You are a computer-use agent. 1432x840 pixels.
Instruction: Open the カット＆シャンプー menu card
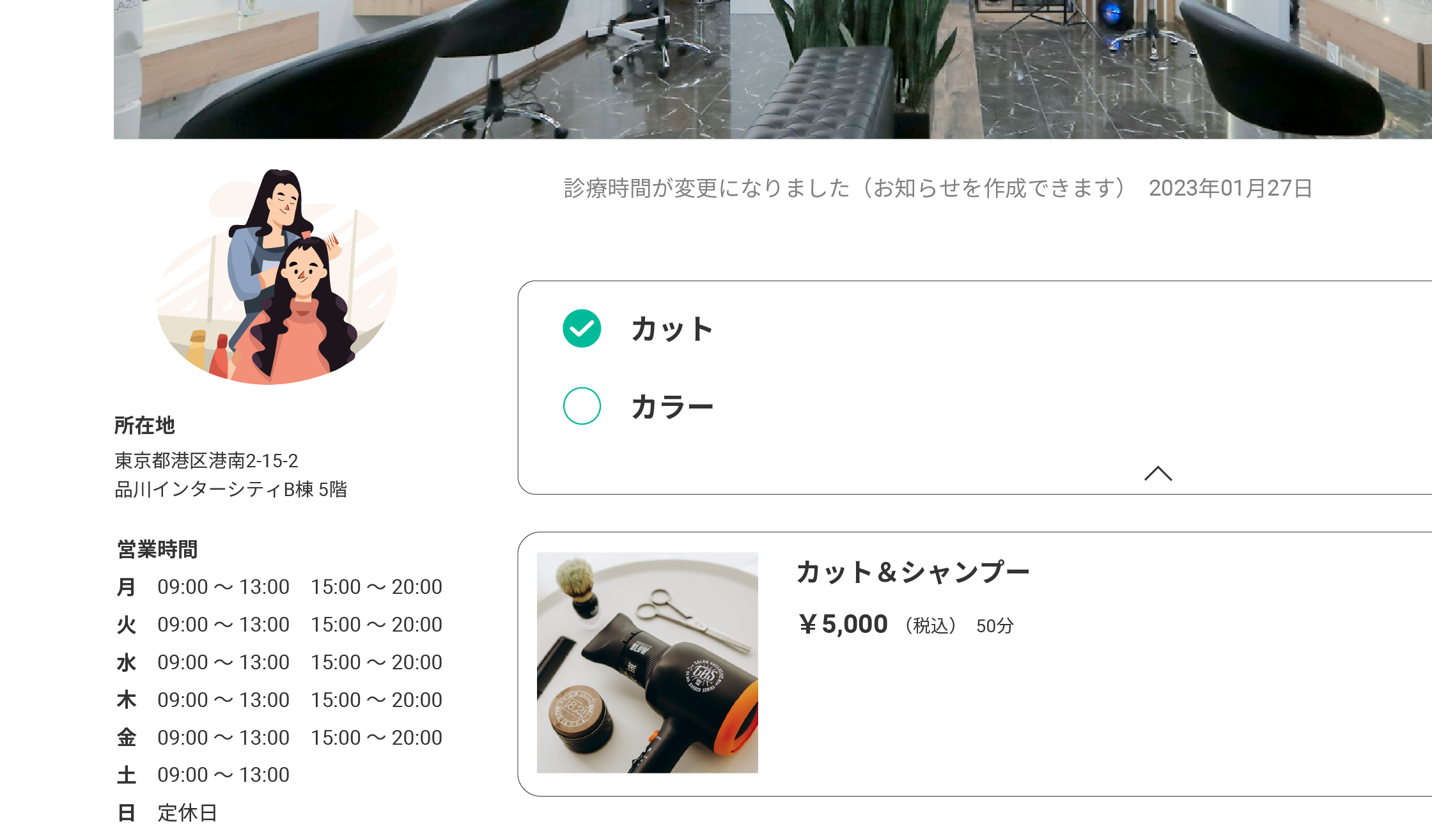pyautogui.click(x=912, y=572)
